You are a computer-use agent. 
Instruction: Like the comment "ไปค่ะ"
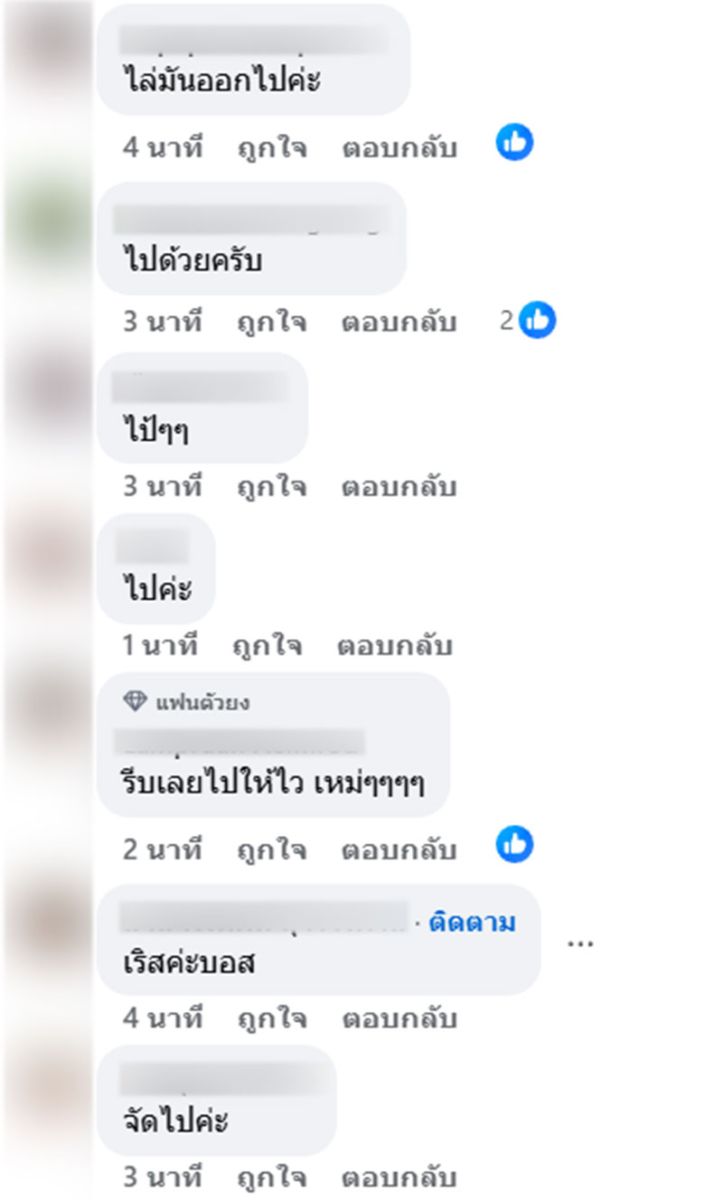pyautogui.click(x=266, y=645)
